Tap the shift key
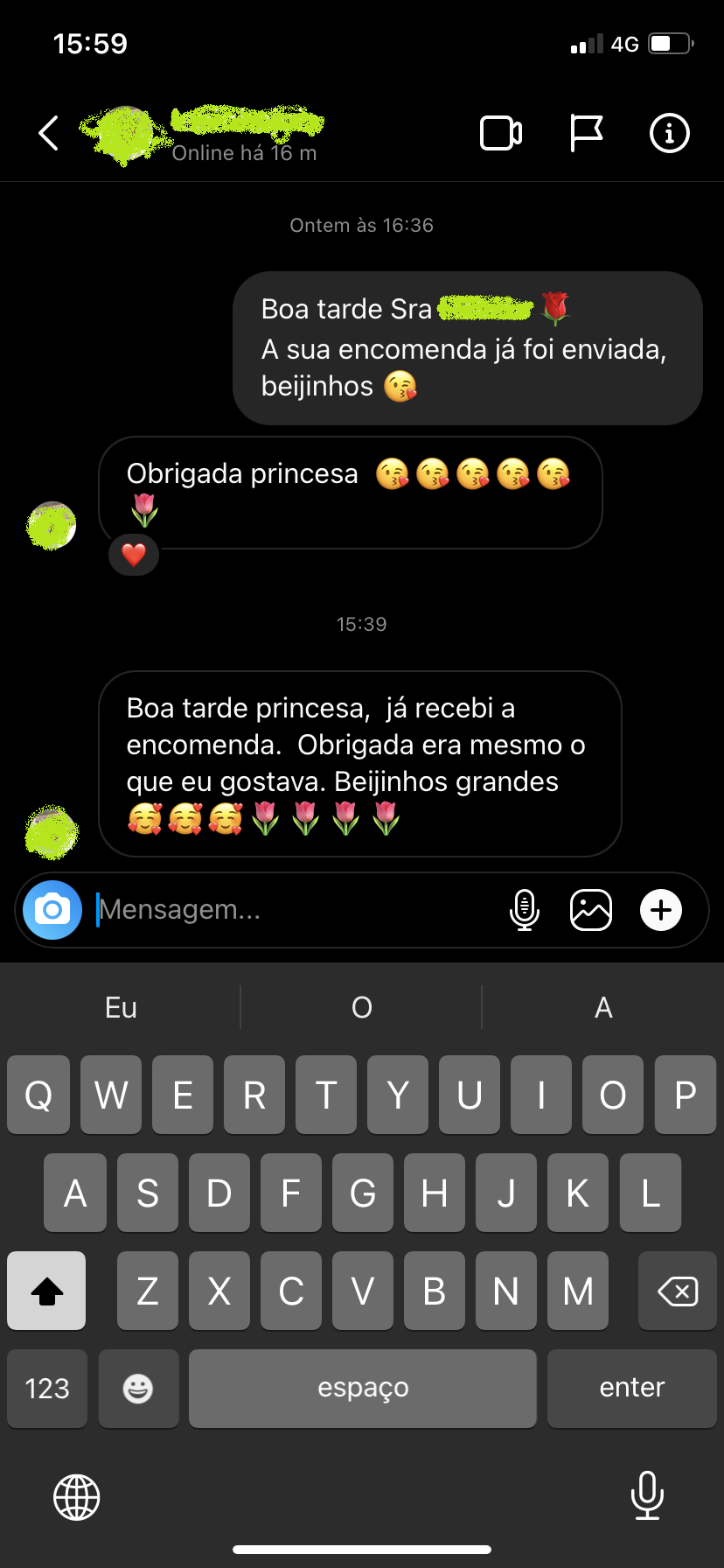Image resolution: width=724 pixels, height=1568 pixels. click(x=47, y=1291)
